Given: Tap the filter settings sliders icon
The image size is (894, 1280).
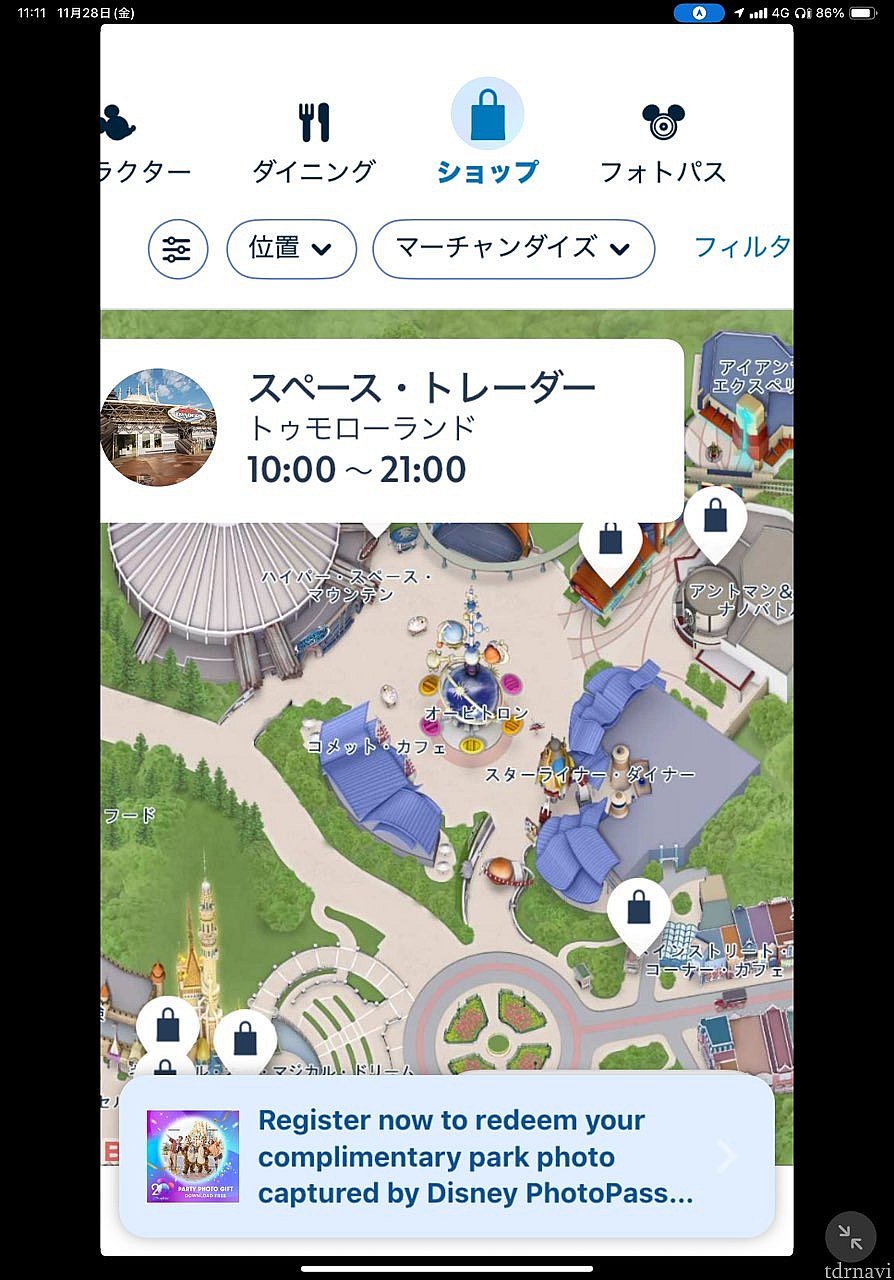Looking at the screenshot, I should click(x=177, y=249).
